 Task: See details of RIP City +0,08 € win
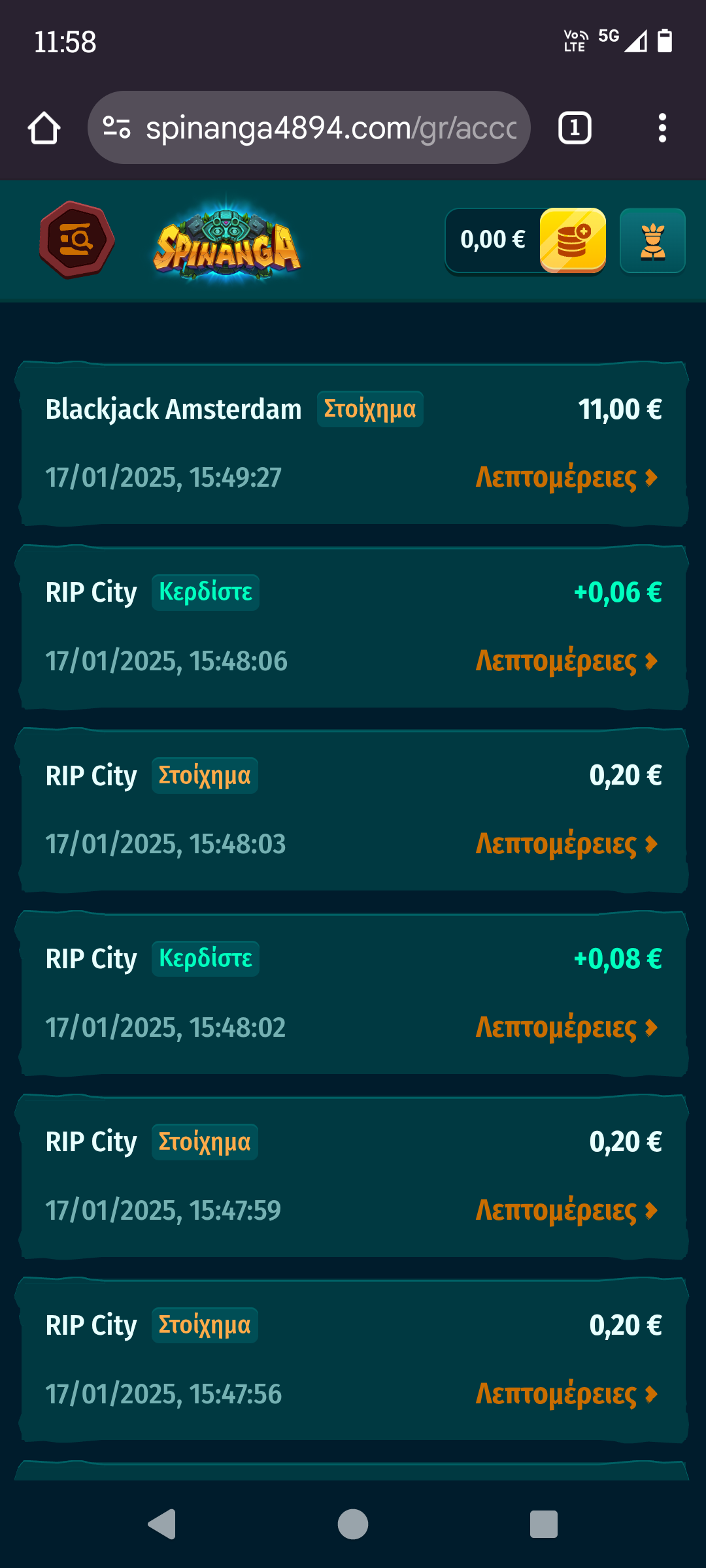pyautogui.click(x=566, y=1028)
